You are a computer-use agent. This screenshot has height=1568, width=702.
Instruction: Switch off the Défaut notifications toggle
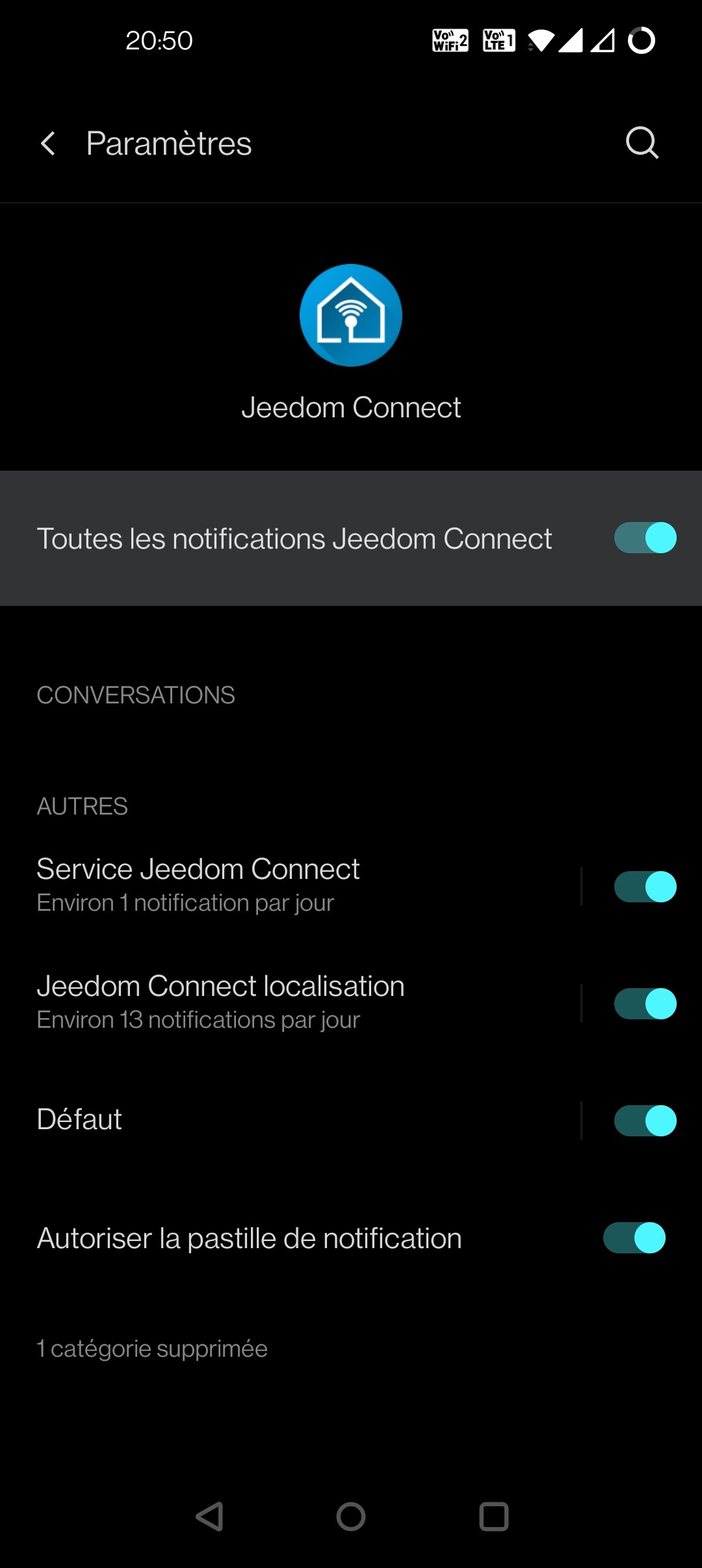pyautogui.click(x=645, y=1121)
